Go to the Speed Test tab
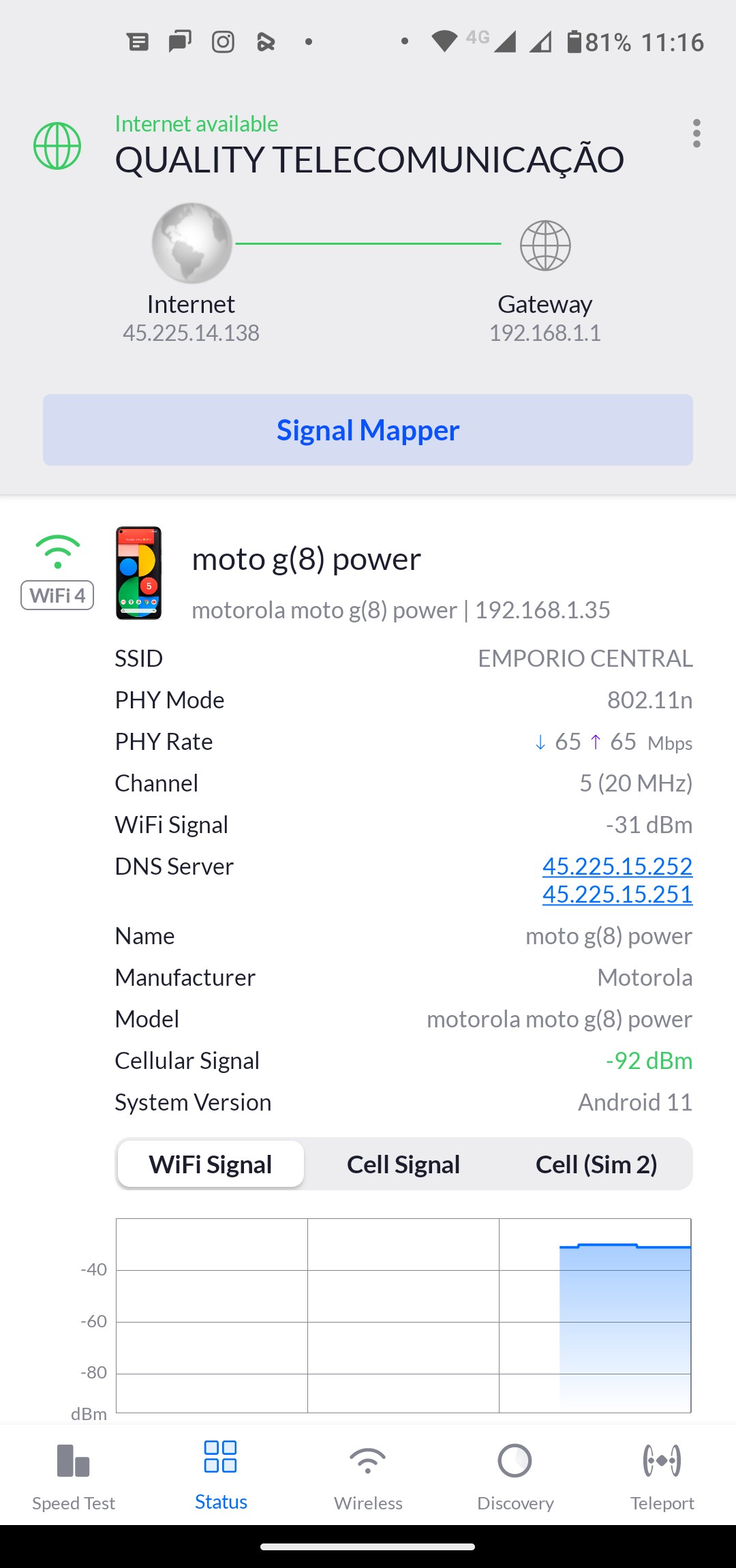The width and height of the screenshot is (736, 1568). (x=74, y=1476)
